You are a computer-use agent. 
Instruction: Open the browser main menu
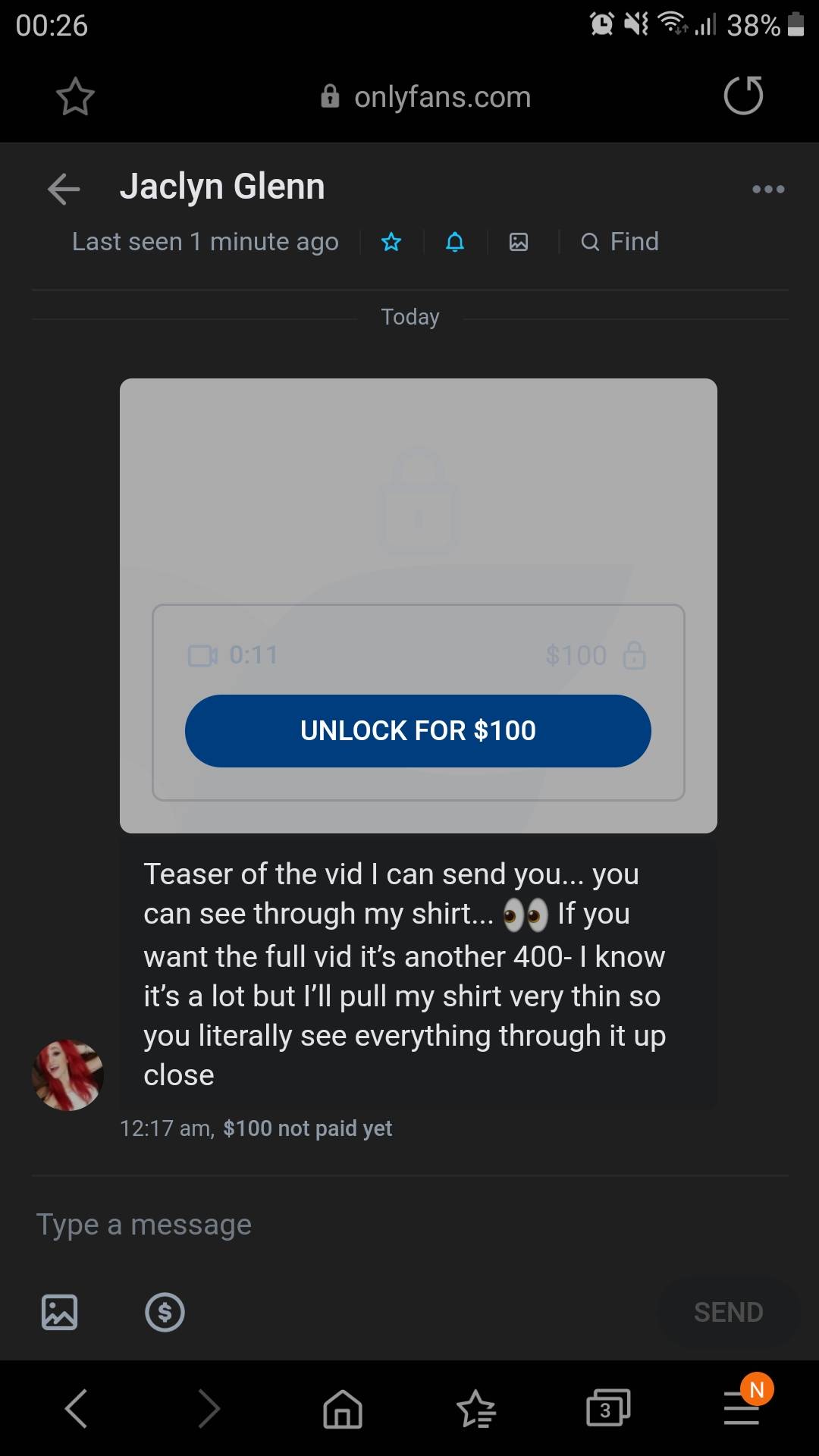click(742, 1409)
